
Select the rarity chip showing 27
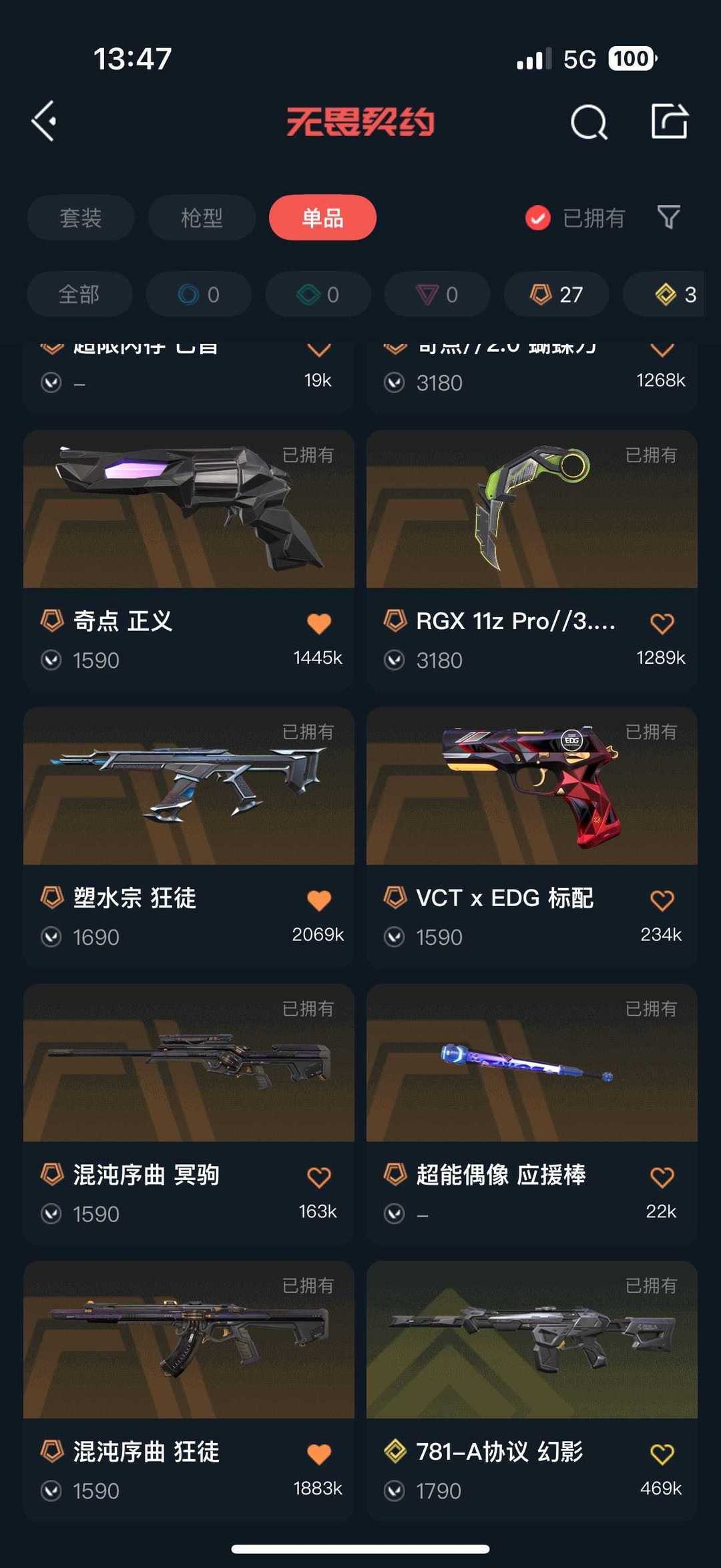point(556,294)
